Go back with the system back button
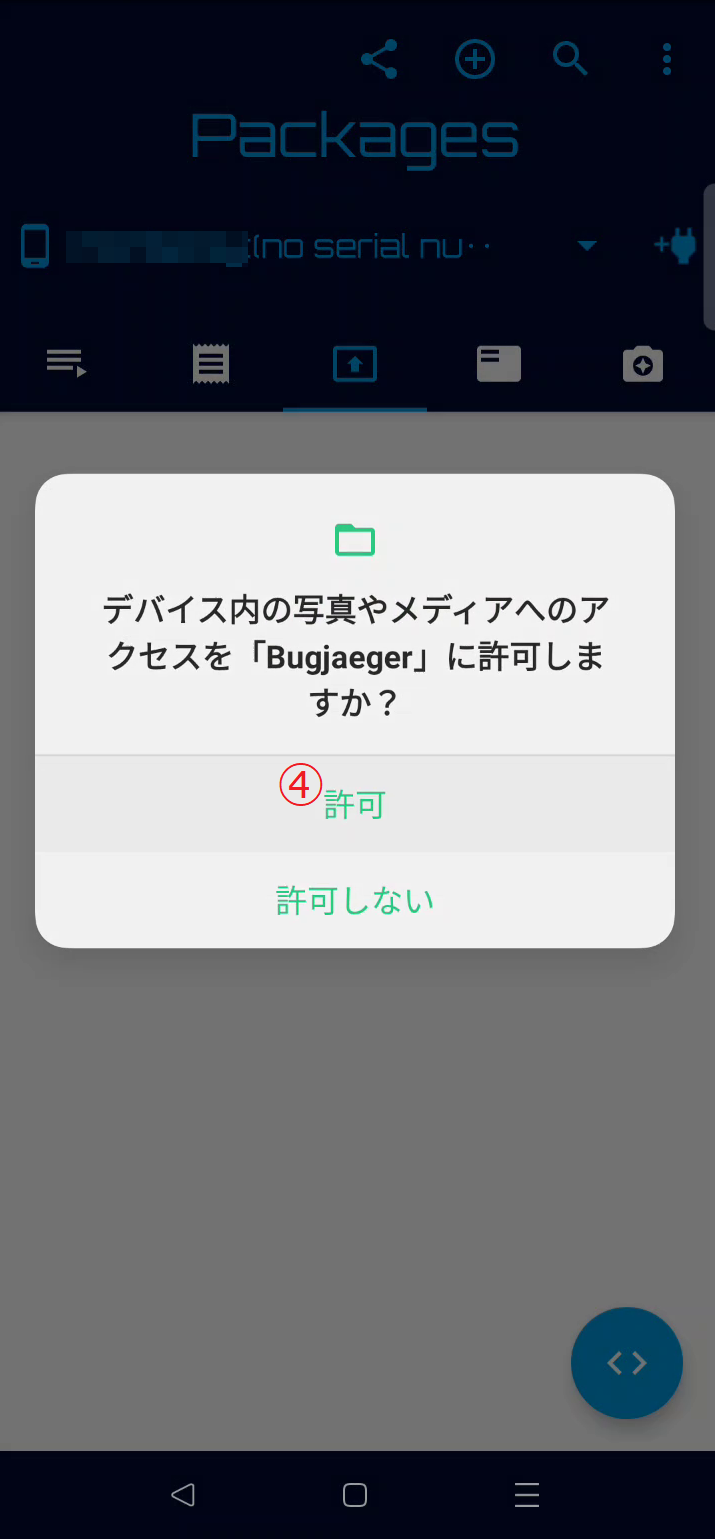 point(182,1495)
